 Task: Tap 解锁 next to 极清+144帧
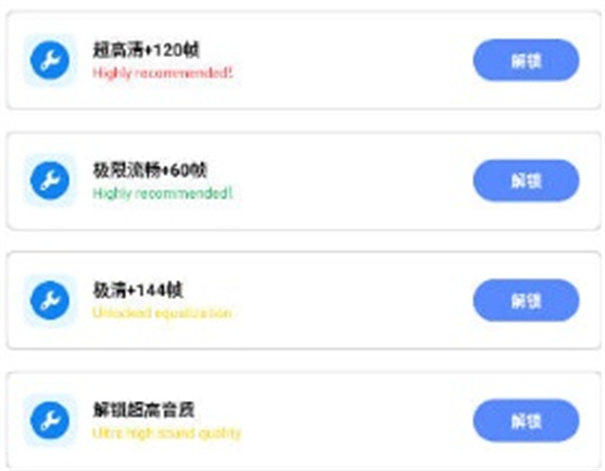tap(525, 300)
